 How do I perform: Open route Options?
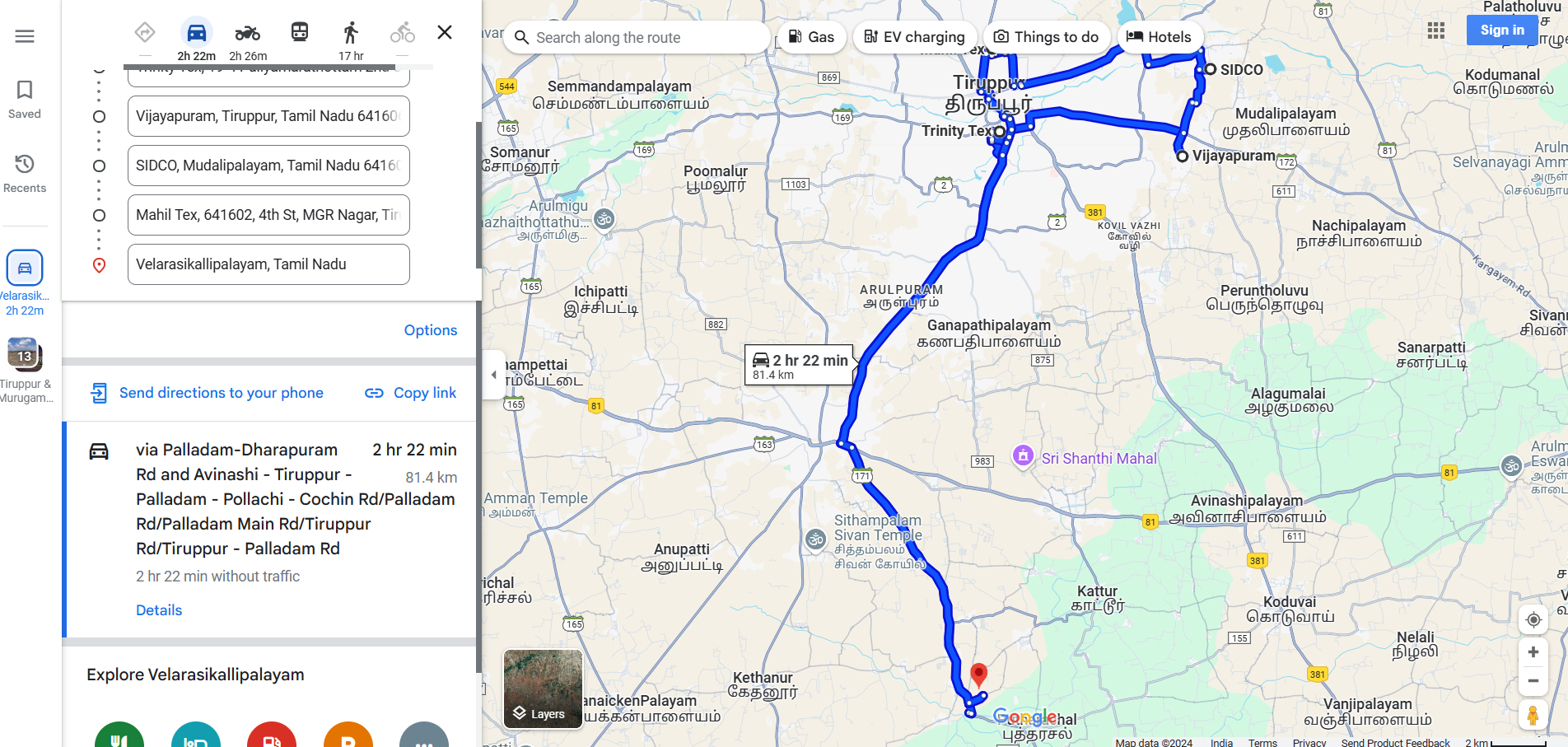pyautogui.click(x=430, y=330)
